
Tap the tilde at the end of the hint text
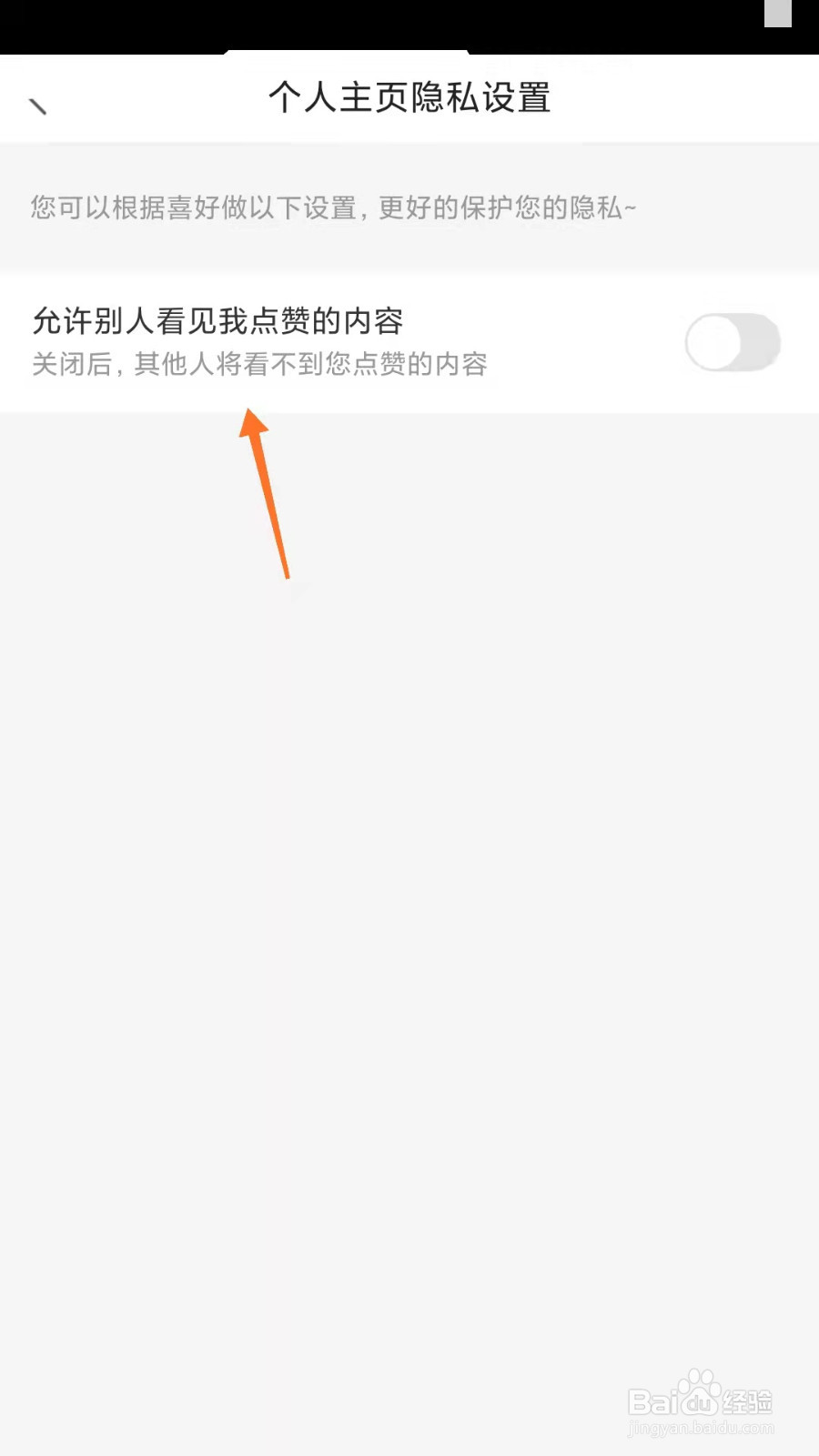coord(631,207)
